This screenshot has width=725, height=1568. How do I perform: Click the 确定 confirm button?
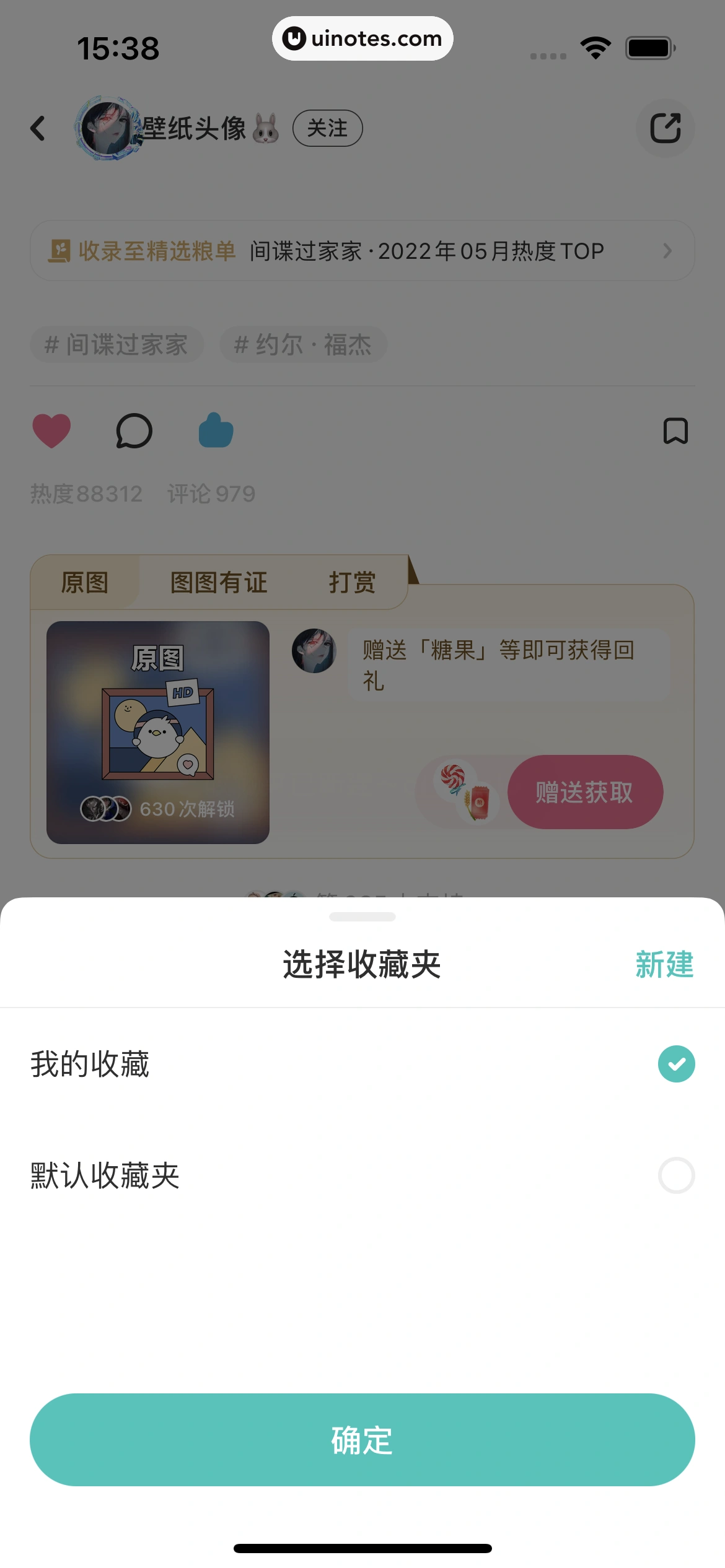pos(362,1440)
